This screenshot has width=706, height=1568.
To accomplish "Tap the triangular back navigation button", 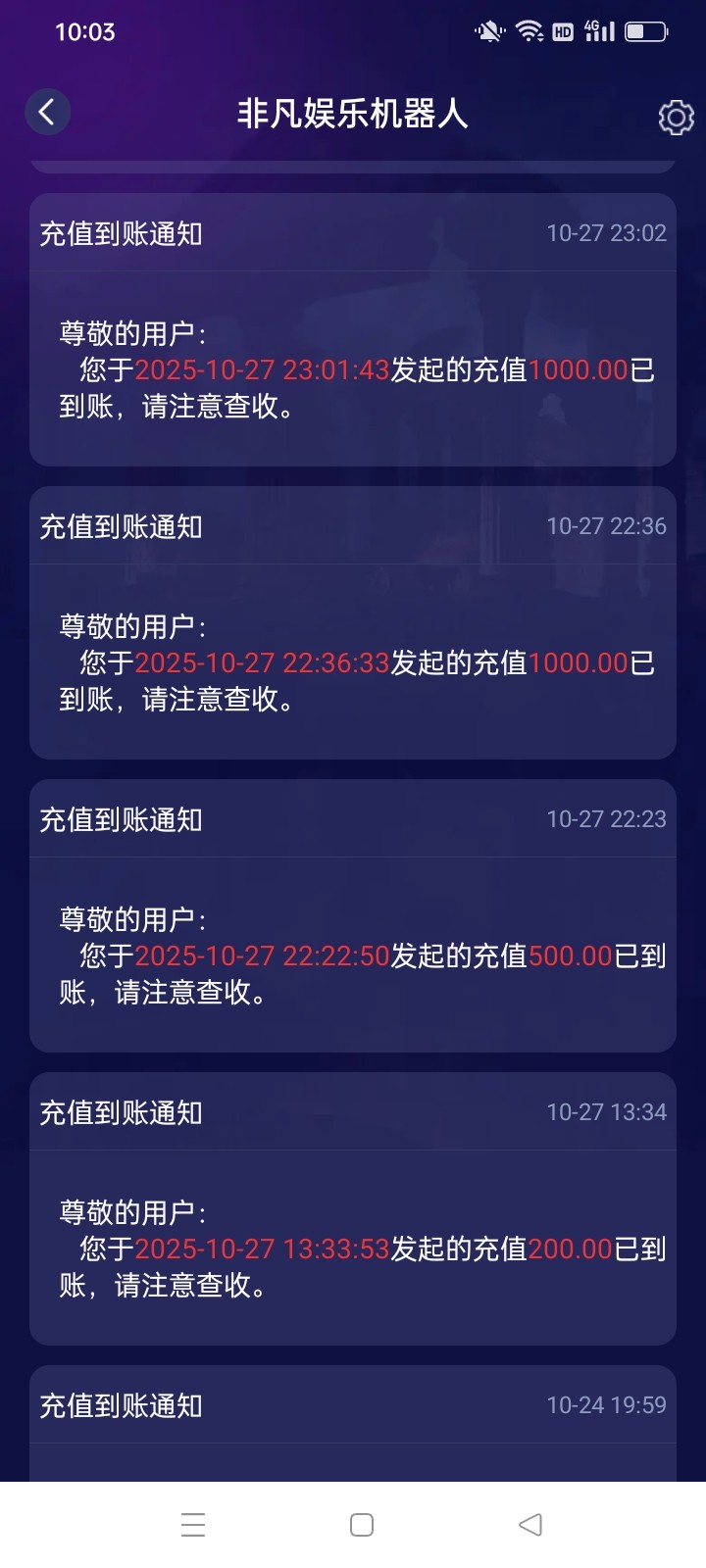I will pos(529,1525).
